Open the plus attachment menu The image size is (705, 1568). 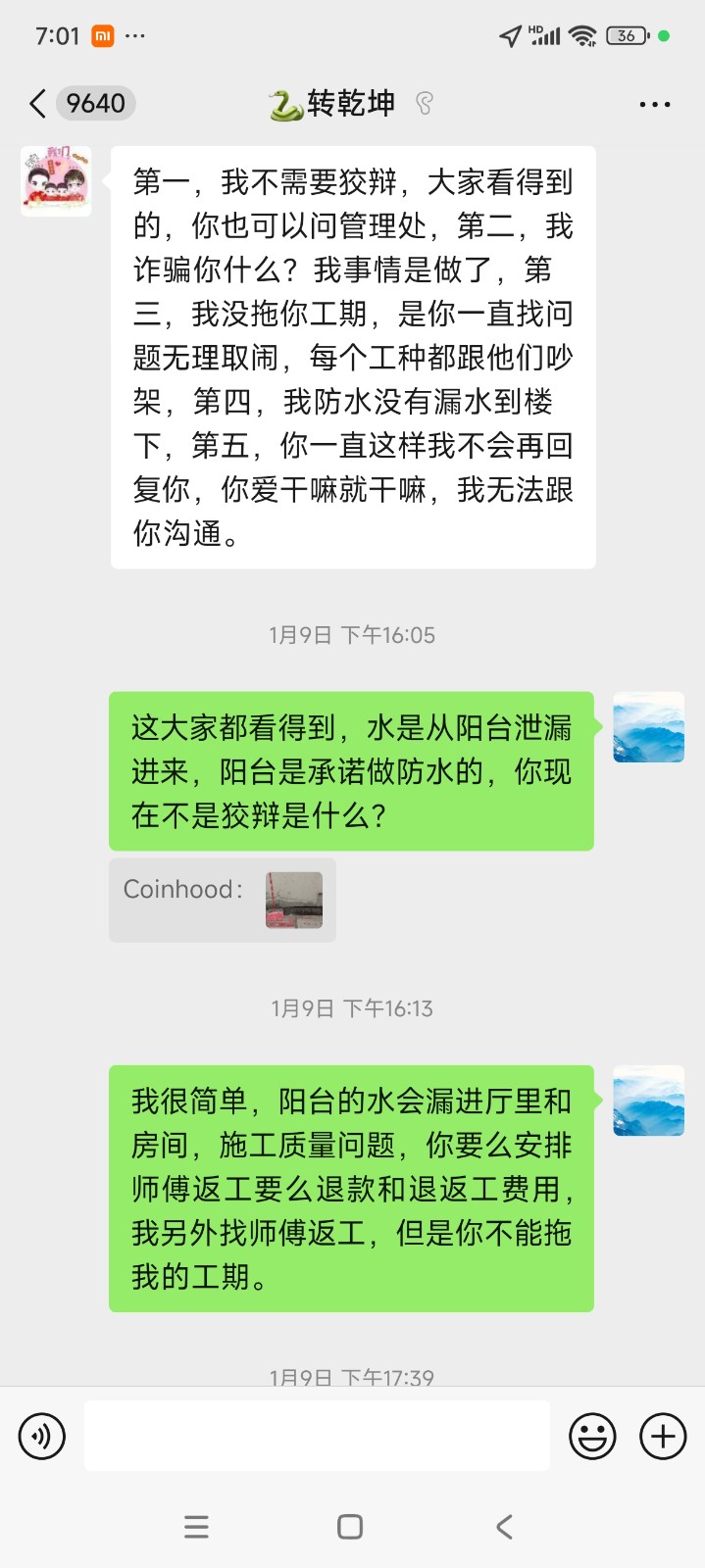pyautogui.click(x=663, y=1437)
